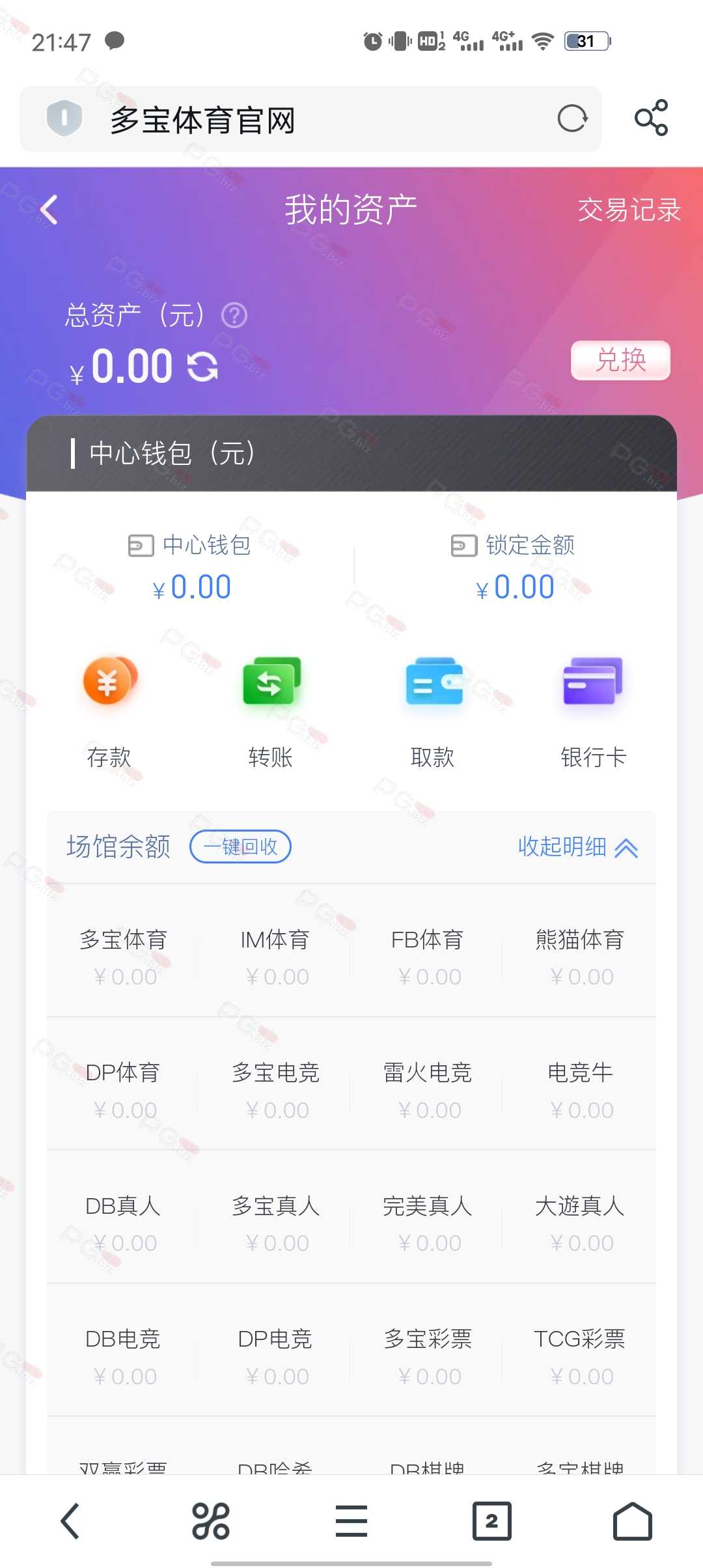Select the 熊猫体育 venue balance
The width and height of the screenshot is (703, 1568).
click(x=580, y=957)
